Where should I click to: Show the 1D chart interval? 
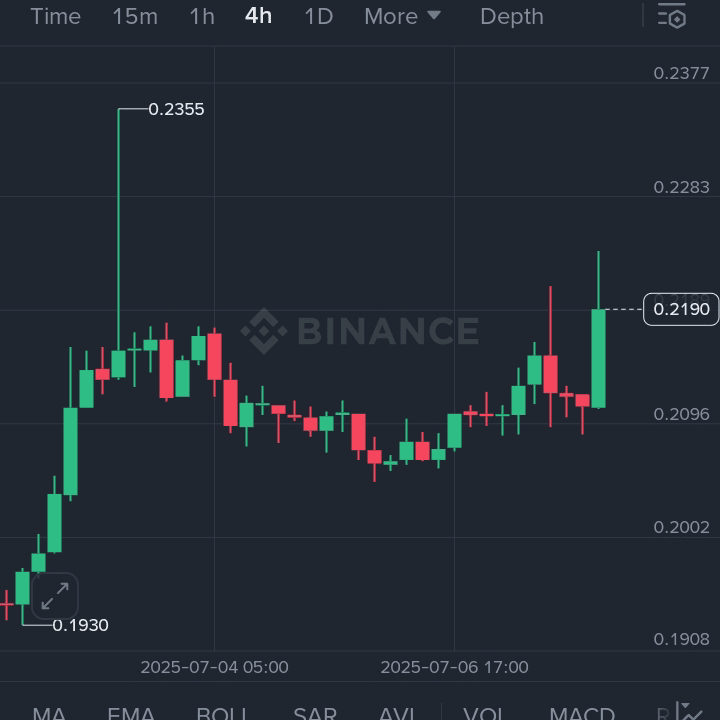(x=318, y=16)
